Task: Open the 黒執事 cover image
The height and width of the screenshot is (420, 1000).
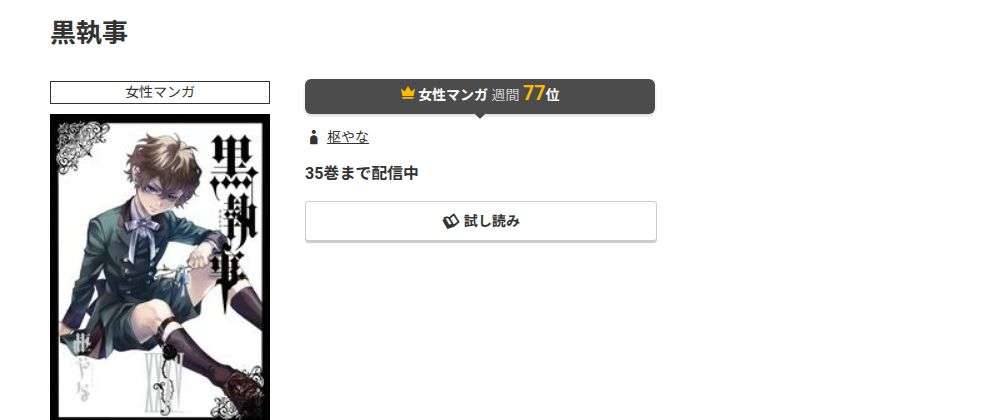Action: click(x=160, y=267)
